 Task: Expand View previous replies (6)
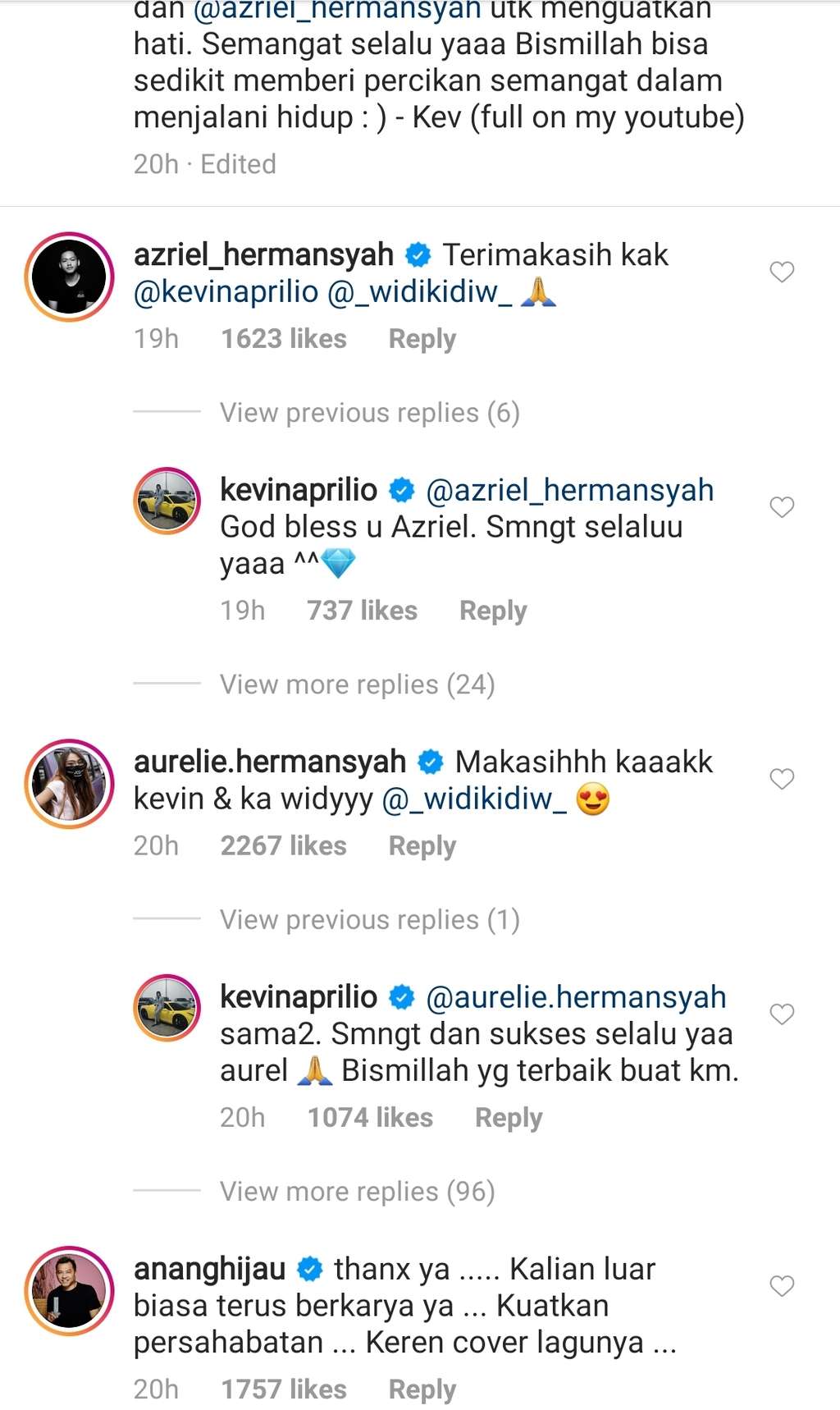[x=369, y=413]
